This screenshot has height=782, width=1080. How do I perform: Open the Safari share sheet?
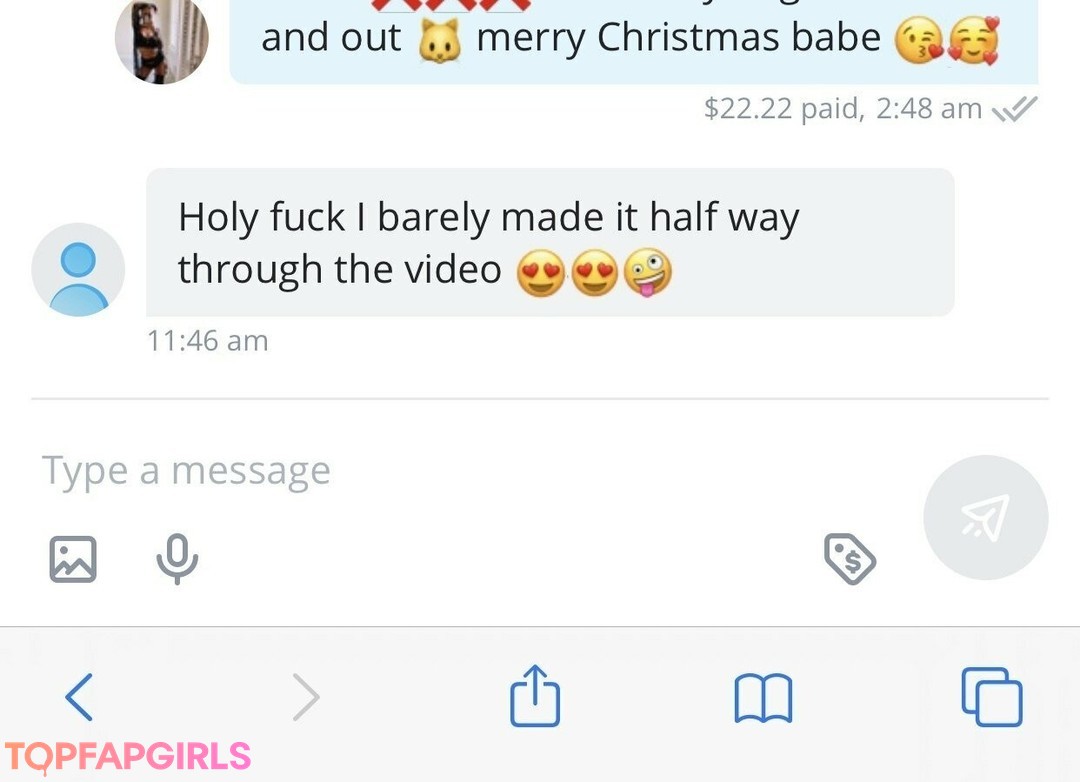[535, 696]
